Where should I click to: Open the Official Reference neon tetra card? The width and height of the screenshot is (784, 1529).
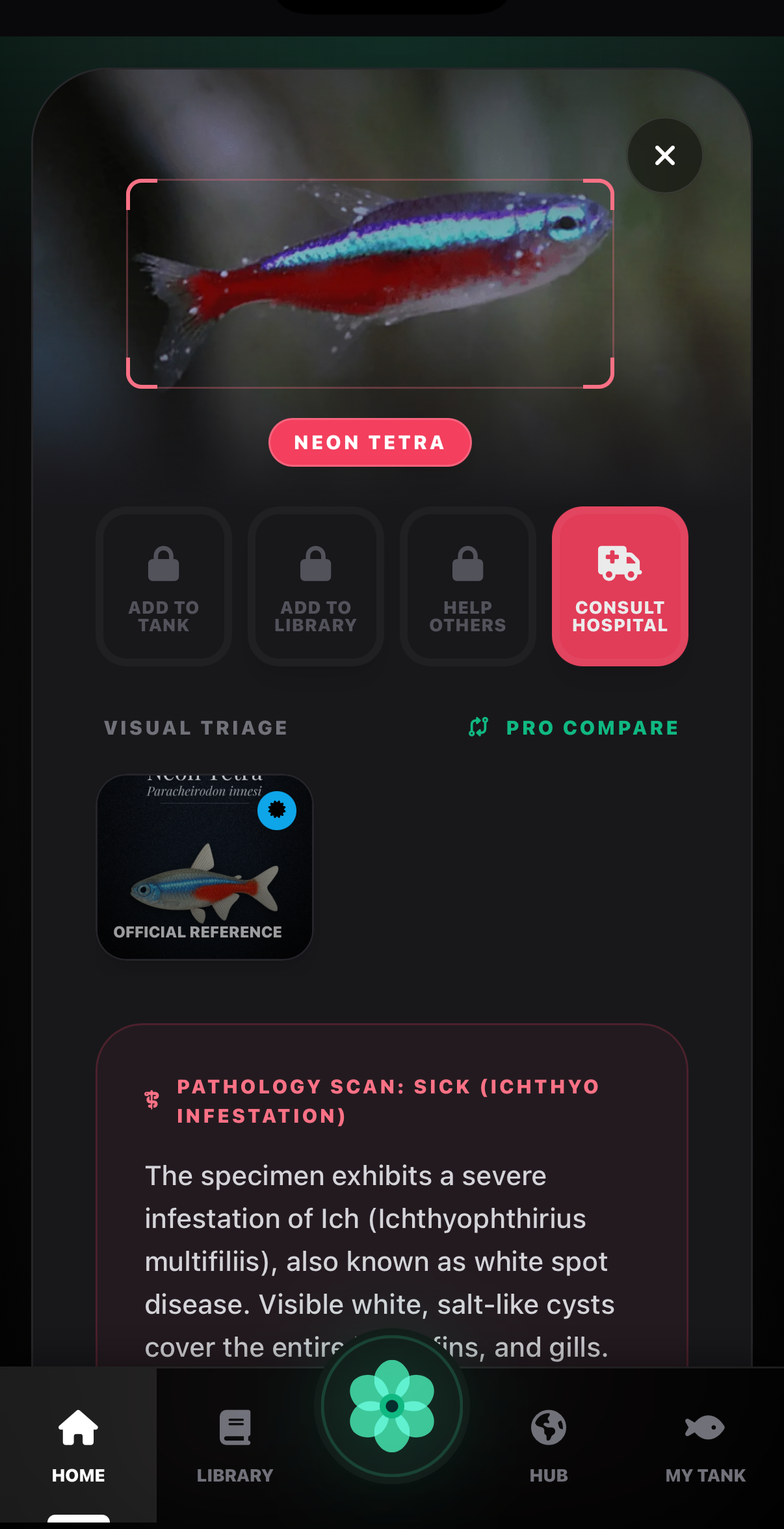[x=204, y=867]
